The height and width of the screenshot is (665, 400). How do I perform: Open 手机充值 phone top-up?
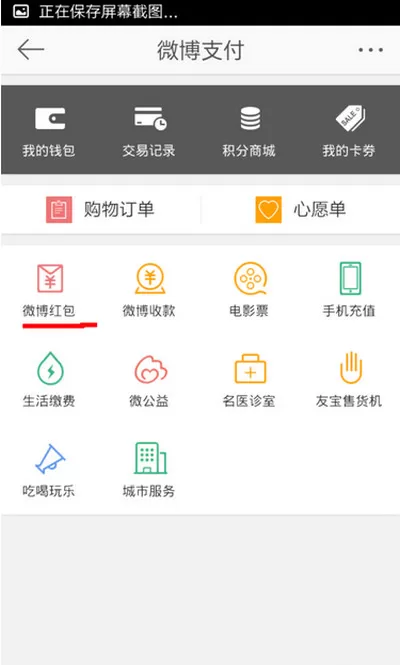[x=349, y=291]
